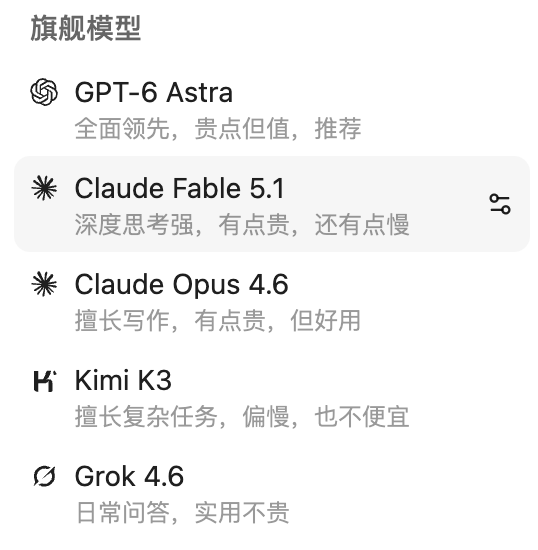Pick the Kimi K3 model

click(x=272, y=396)
